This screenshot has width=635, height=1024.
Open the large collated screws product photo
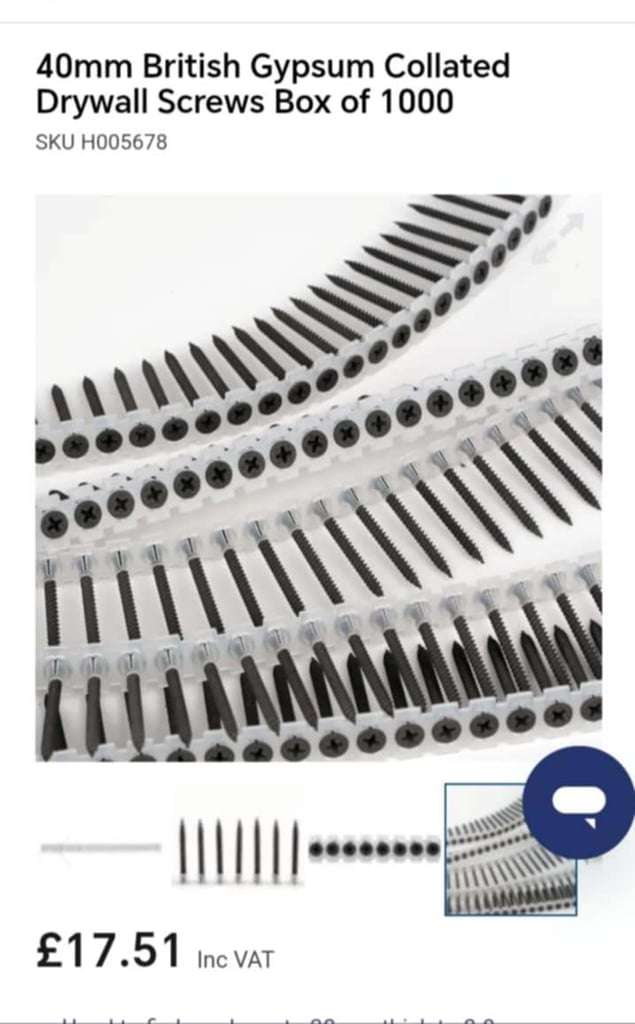319,478
